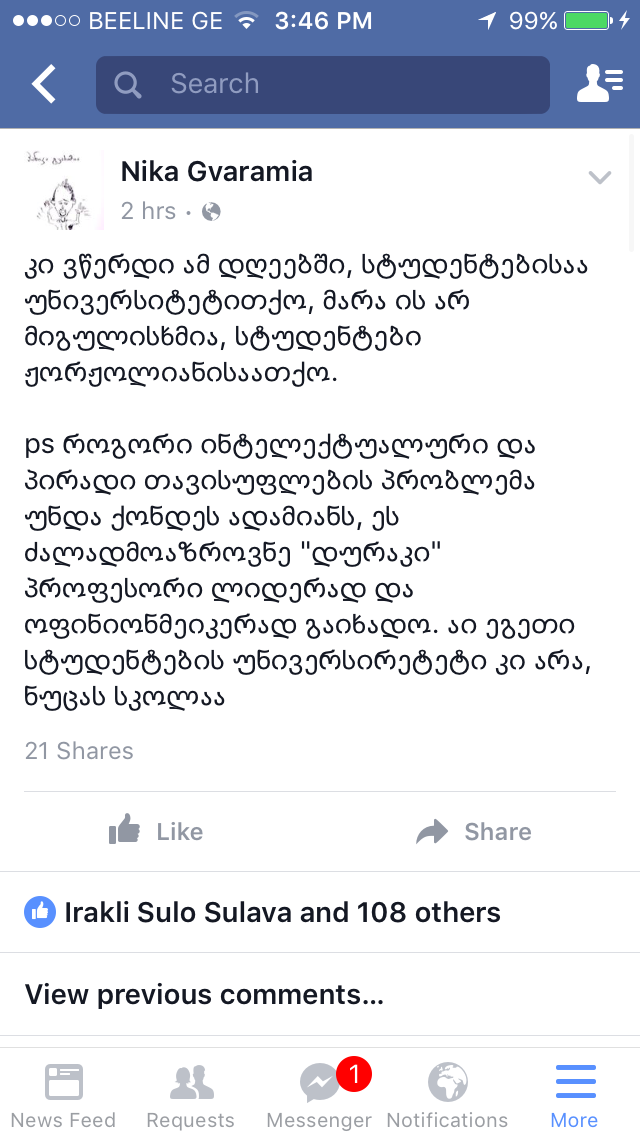Switch to the Requests tab
The width and height of the screenshot is (640, 1136).
[x=190, y=1095]
